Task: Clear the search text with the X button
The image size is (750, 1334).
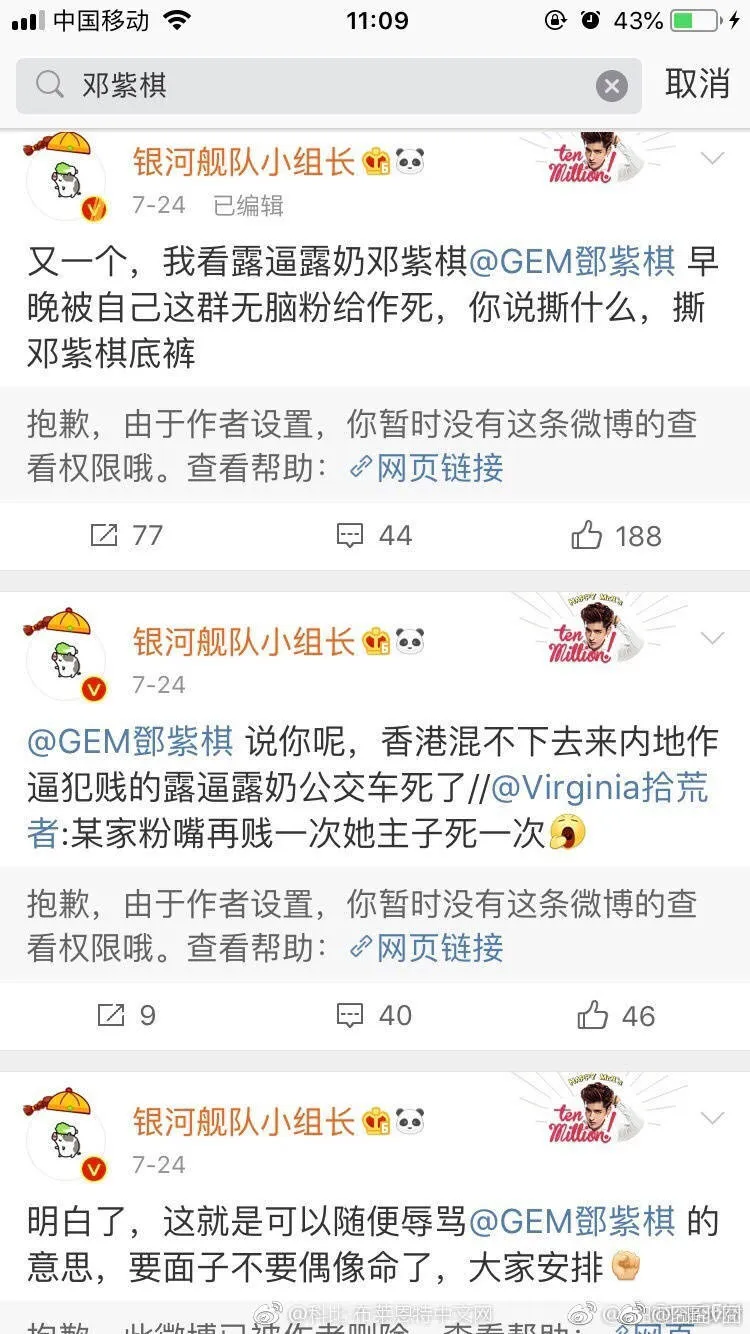Action: (612, 86)
